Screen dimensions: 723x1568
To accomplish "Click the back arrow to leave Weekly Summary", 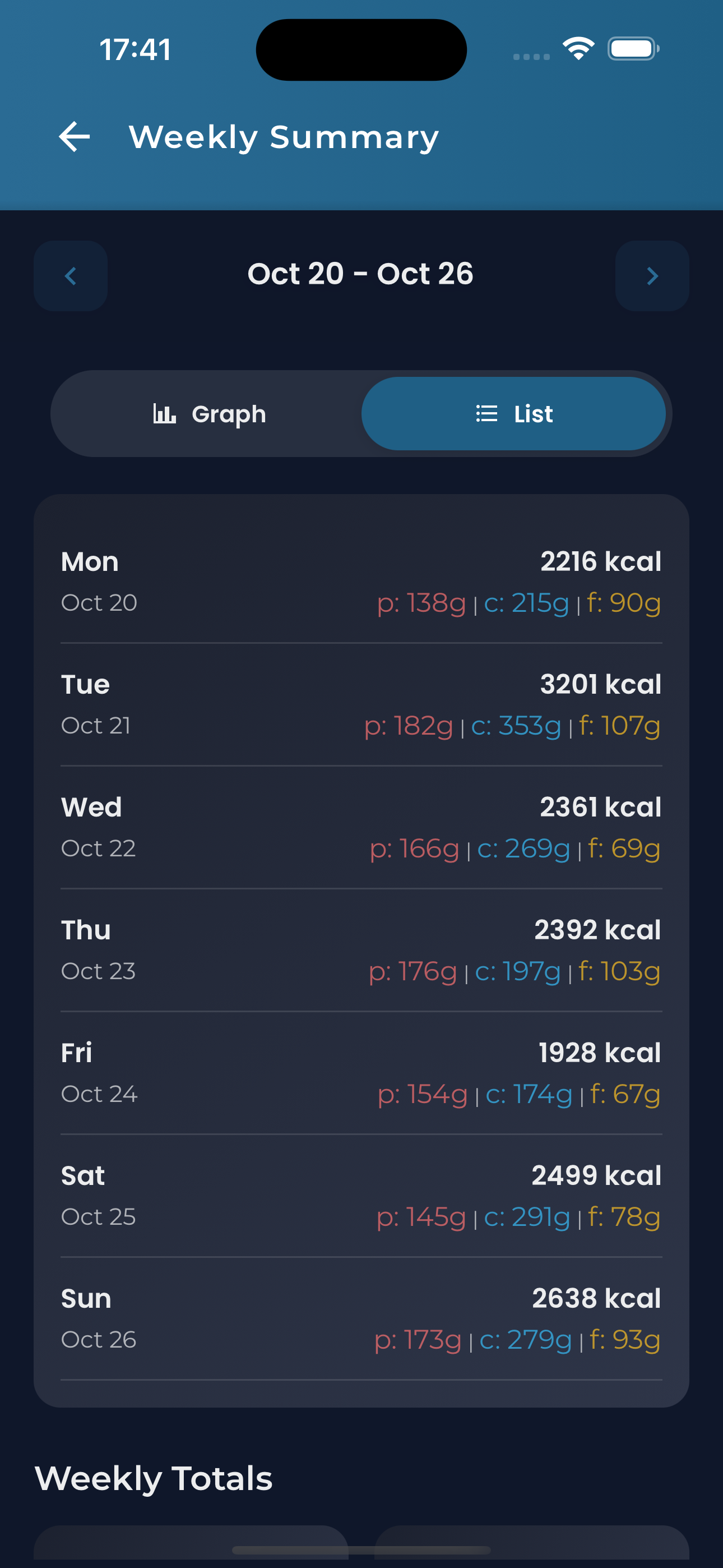I will pos(73,137).
